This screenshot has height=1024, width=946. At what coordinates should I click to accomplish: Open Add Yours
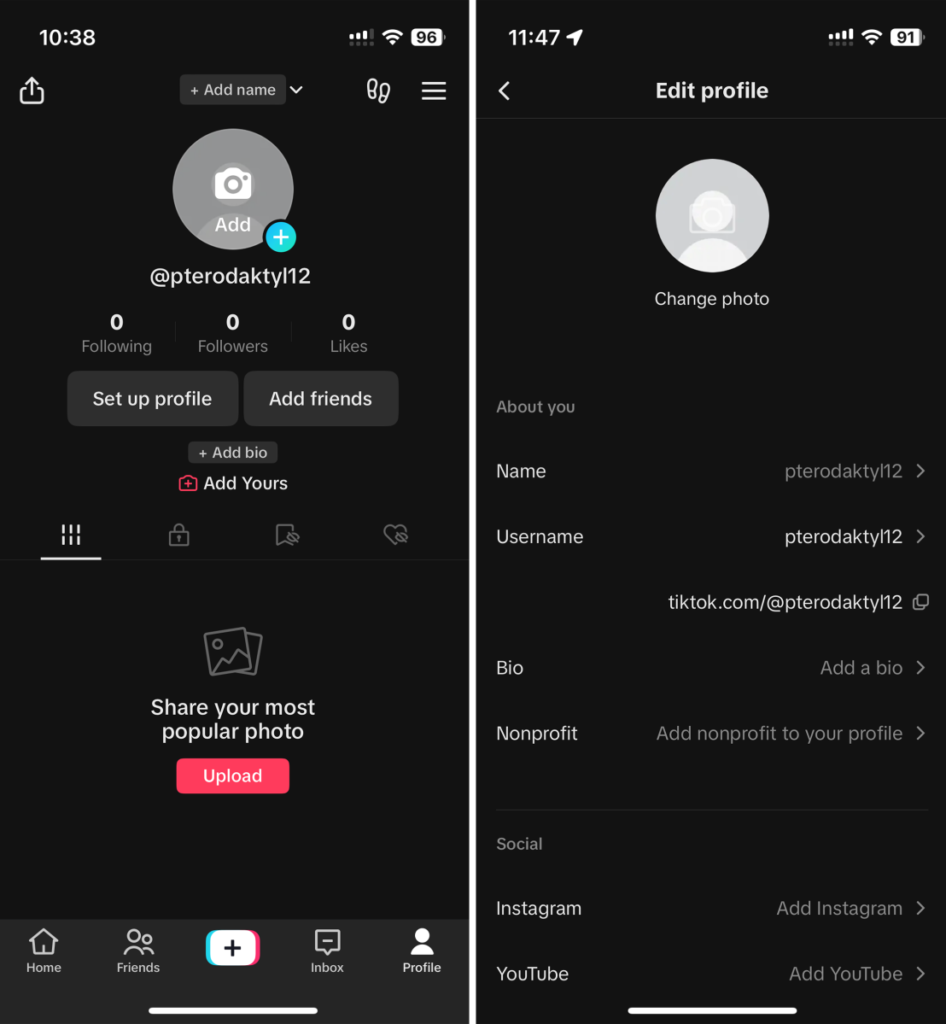(233, 483)
